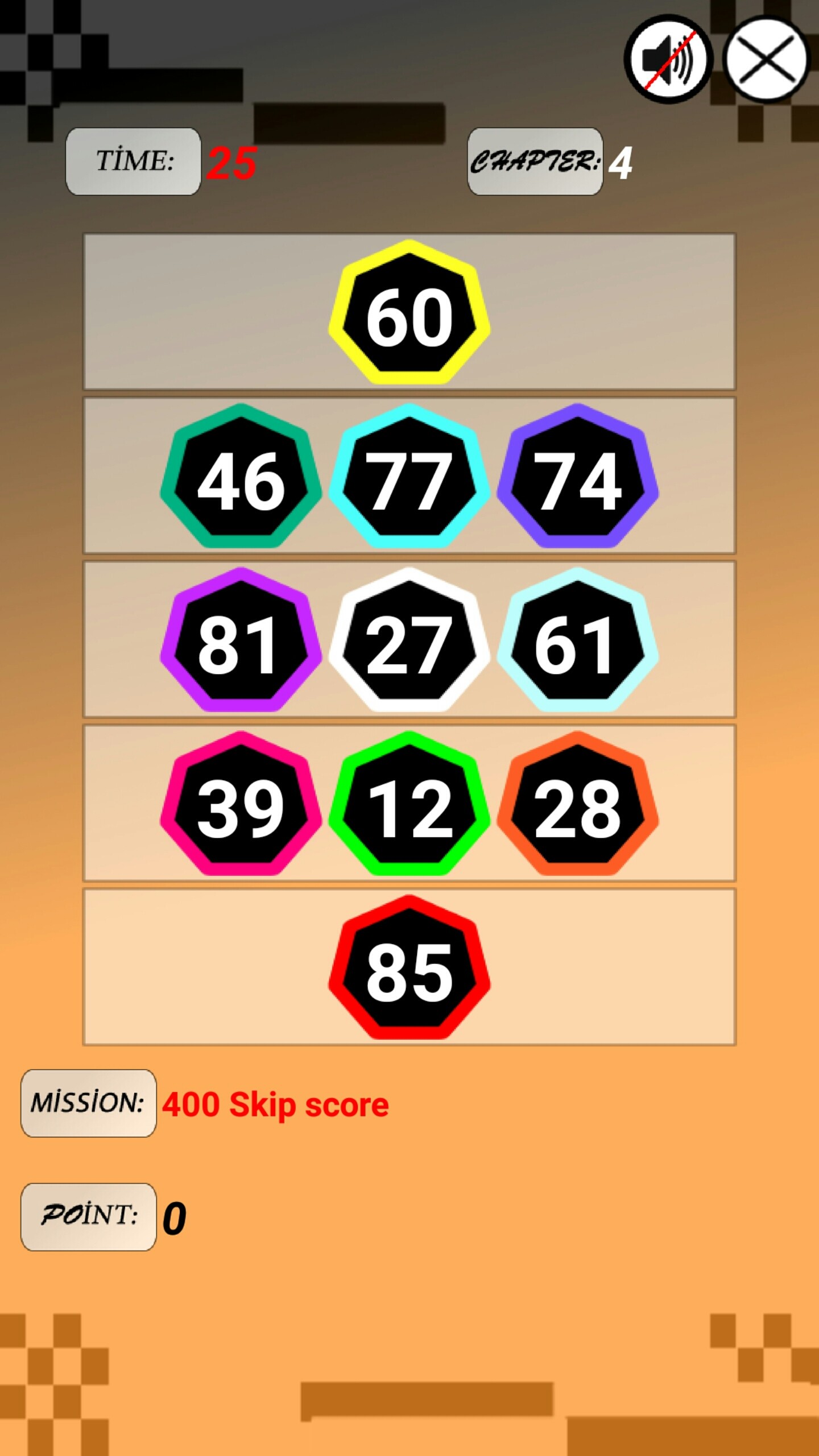Select the green heptagon numbered 46
Screen dimensions: 819x1456
(241, 478)
